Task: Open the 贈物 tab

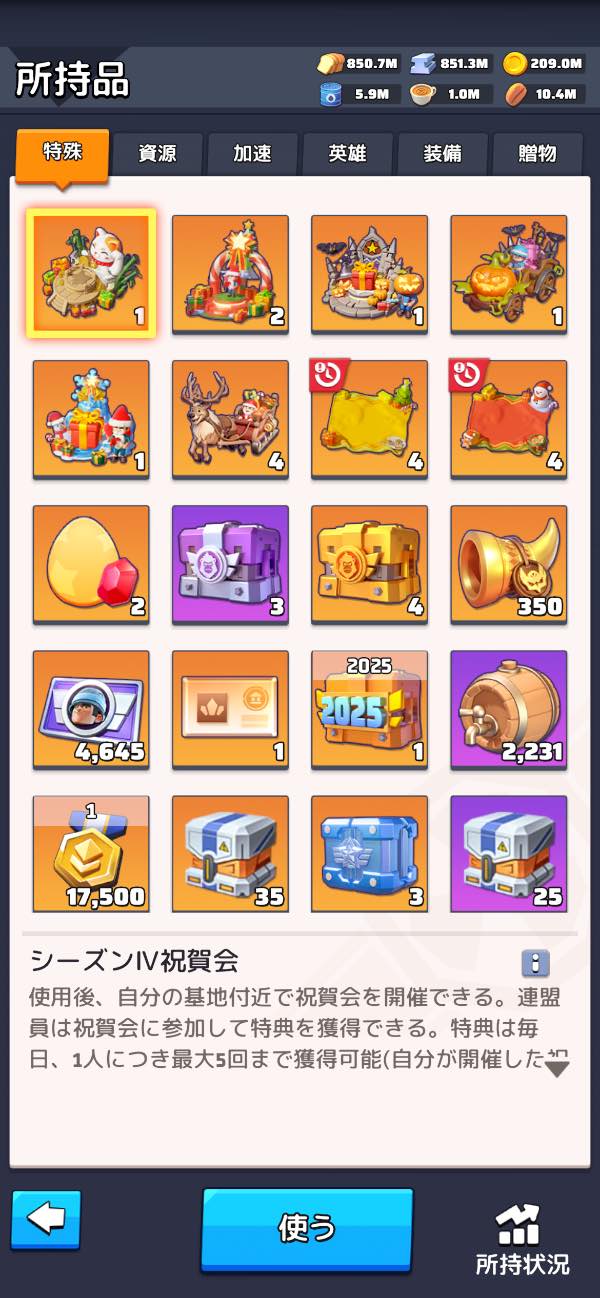Action: point(537,154)
